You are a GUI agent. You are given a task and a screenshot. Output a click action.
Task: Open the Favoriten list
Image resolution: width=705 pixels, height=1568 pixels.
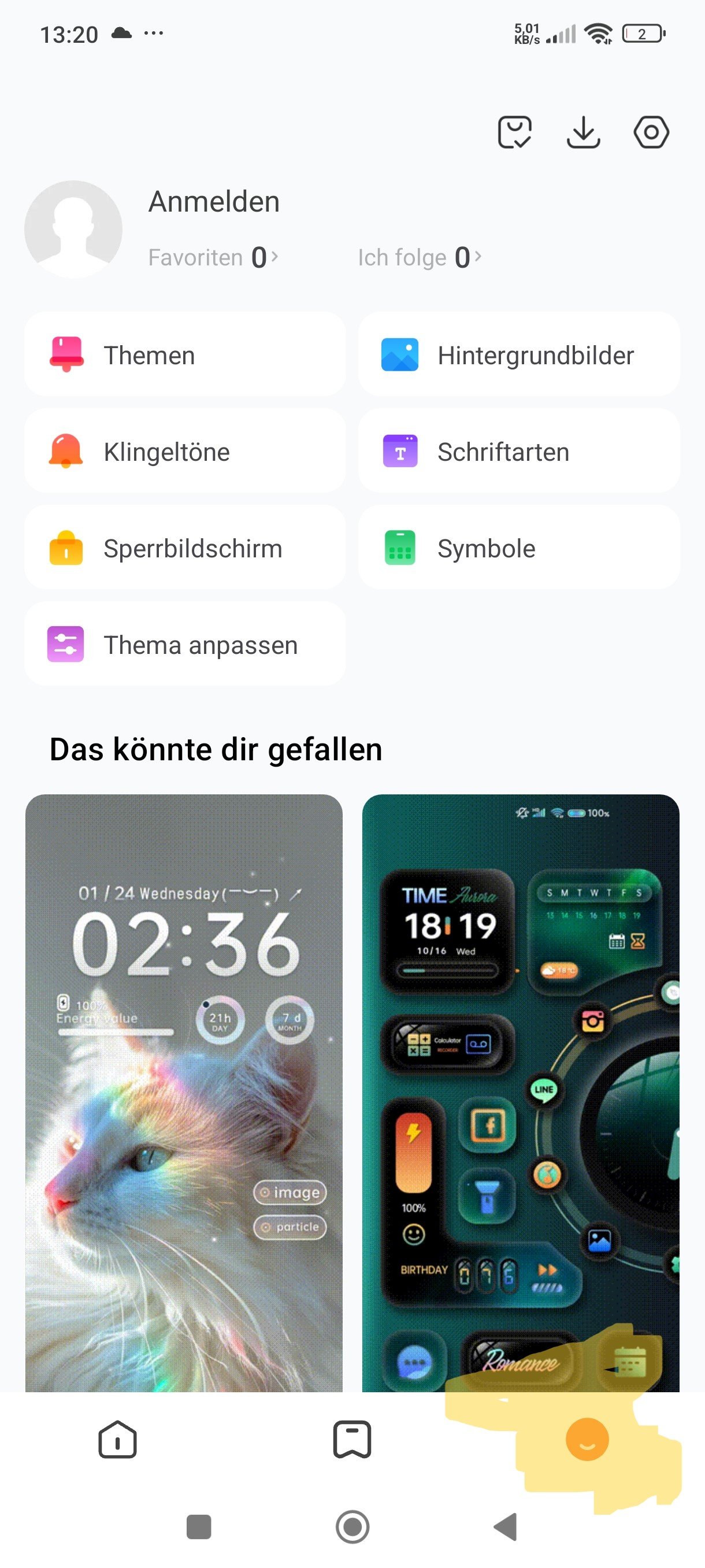213,257
